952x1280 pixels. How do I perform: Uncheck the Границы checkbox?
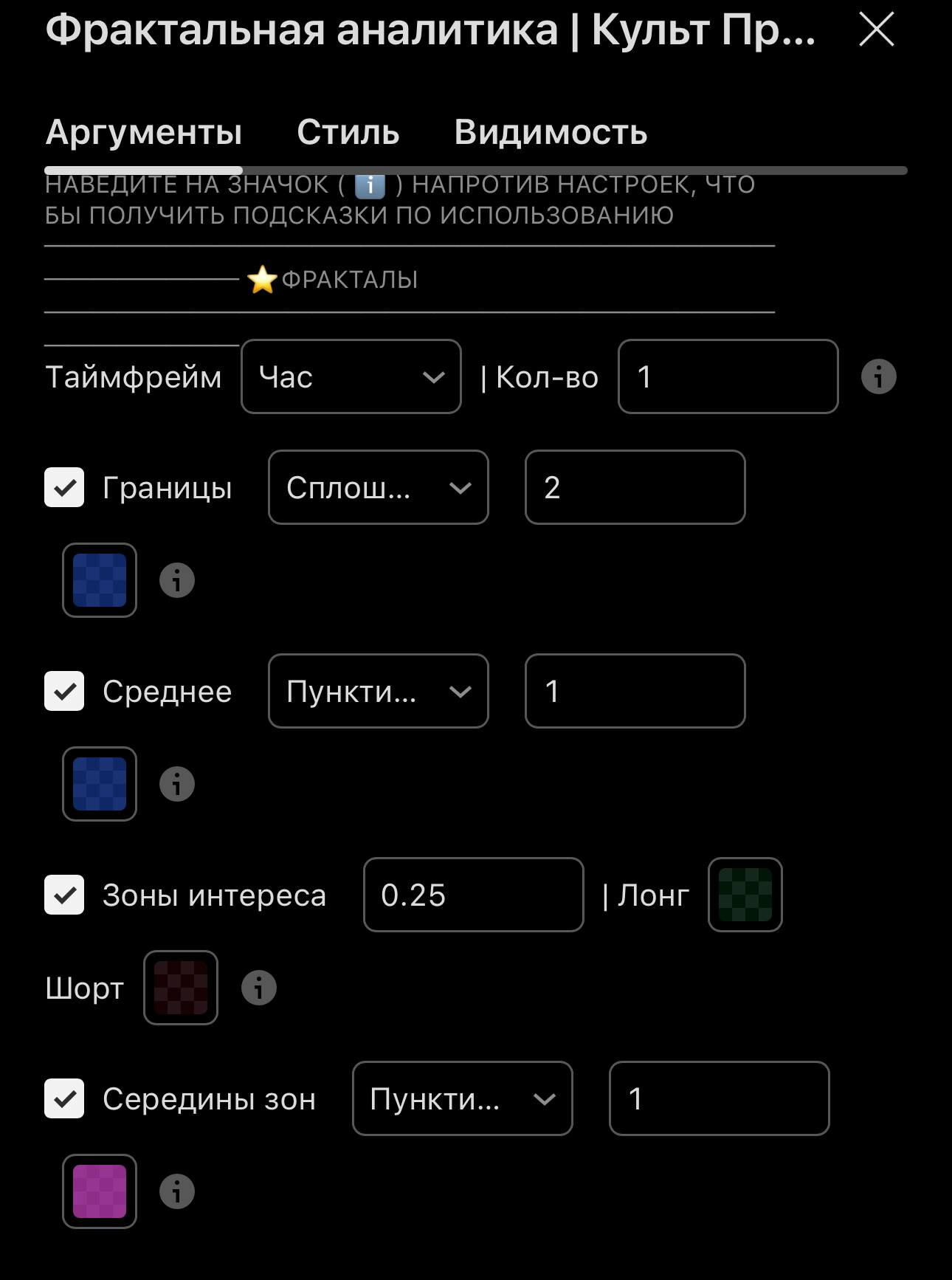coord(64,488)
